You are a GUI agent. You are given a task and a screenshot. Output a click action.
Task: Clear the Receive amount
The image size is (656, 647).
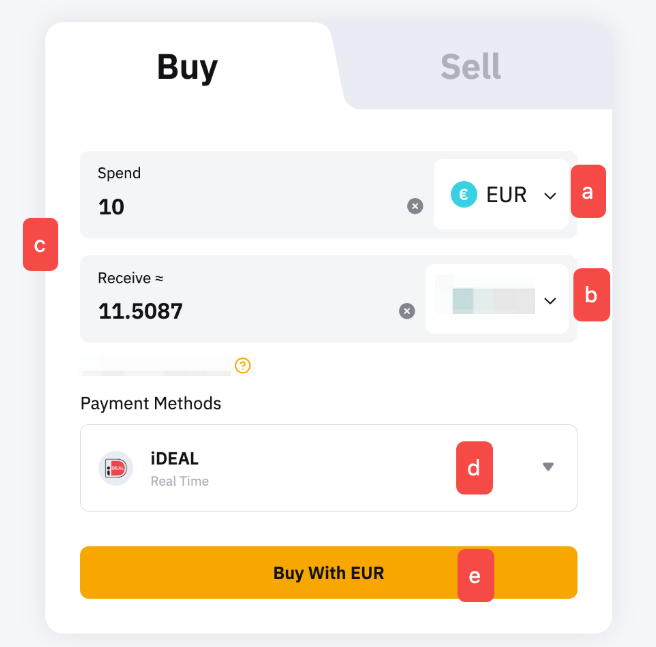(407, 311)
